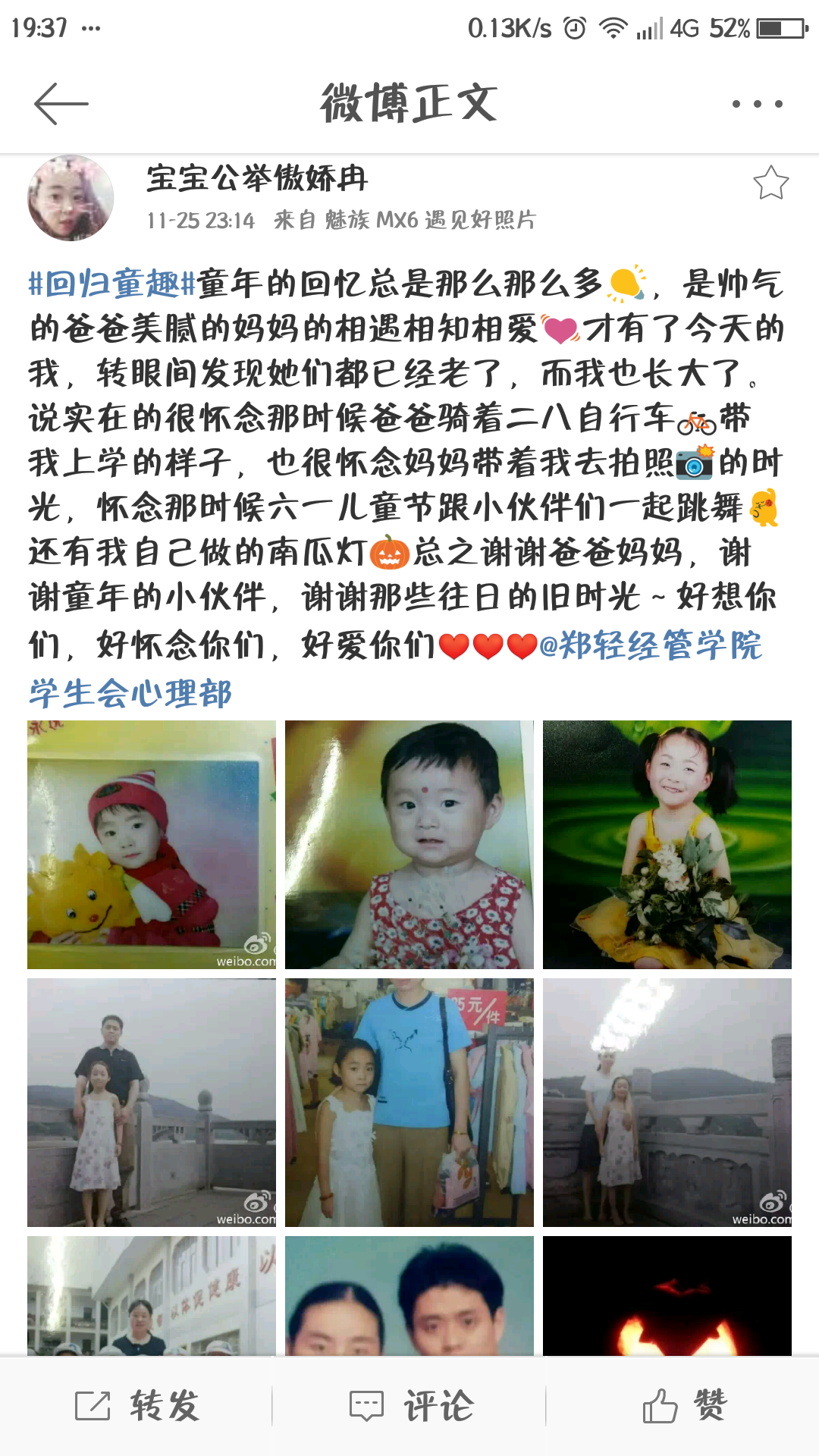Open the poster's name 宝宝公举傲娇冉
Viewport: 819px width, 1456px height.
point(257,179)
